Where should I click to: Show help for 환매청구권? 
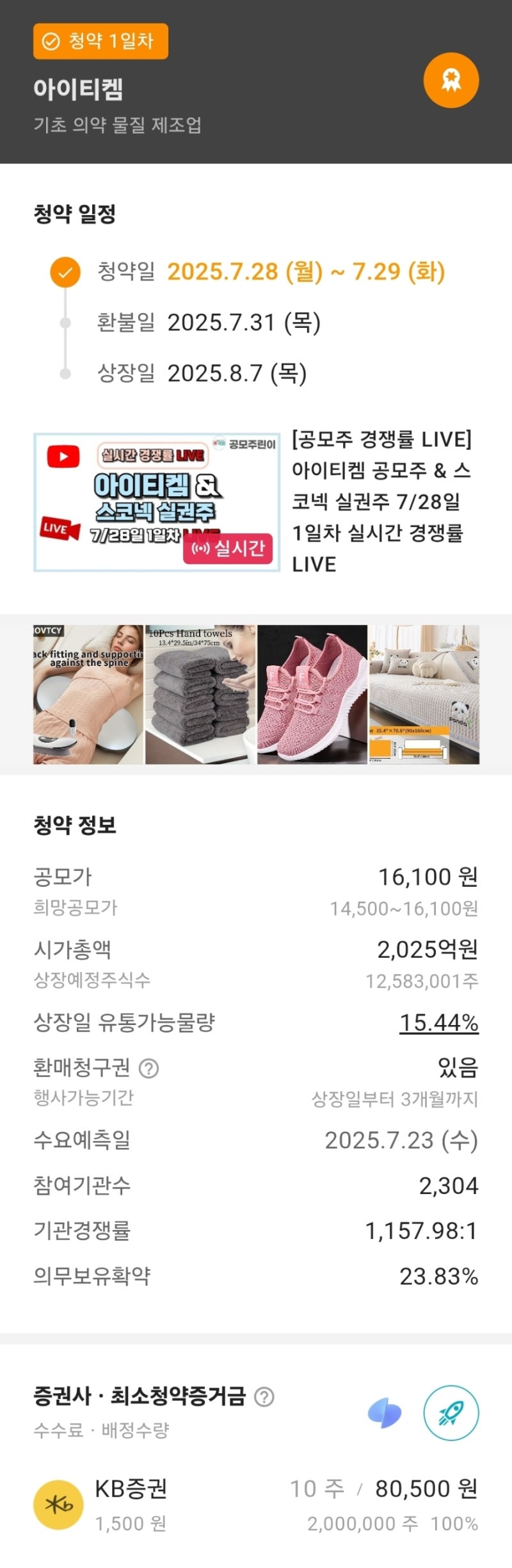click(x=149, y=1068)
